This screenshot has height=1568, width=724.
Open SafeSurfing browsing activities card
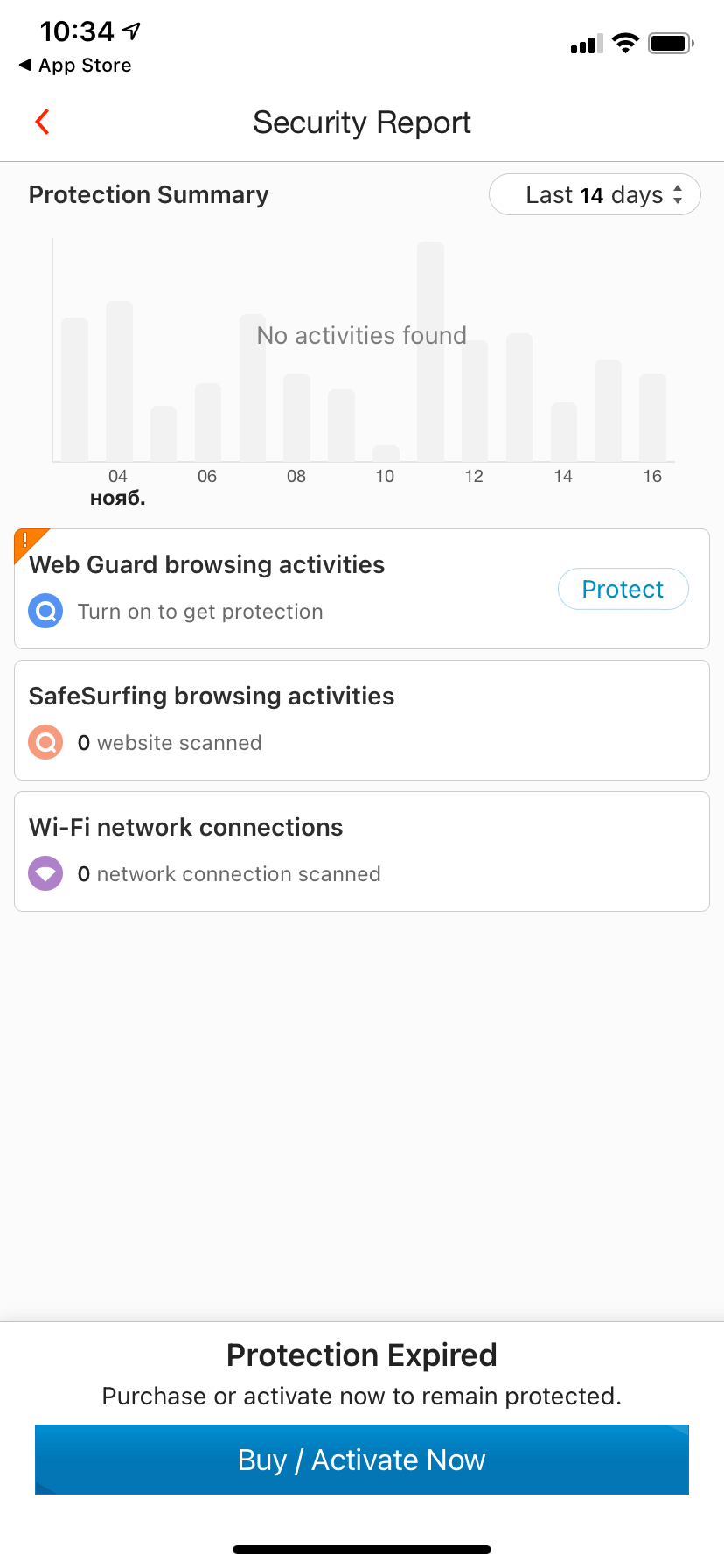pos(361,719)
